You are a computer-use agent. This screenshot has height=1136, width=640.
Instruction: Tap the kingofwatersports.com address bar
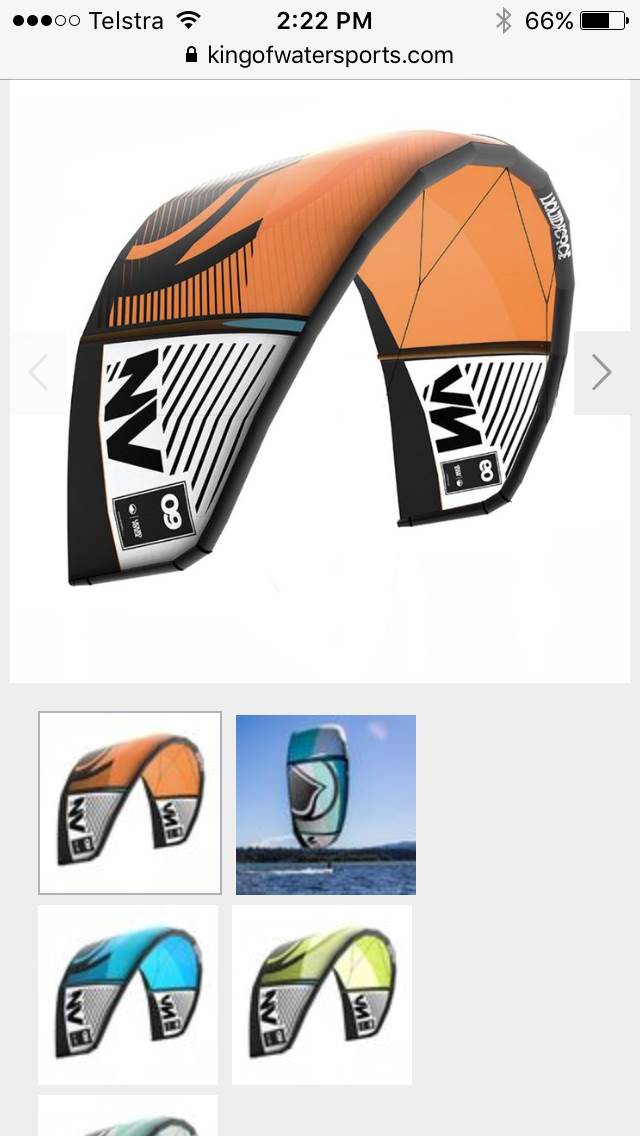click(x=320, y=55)
